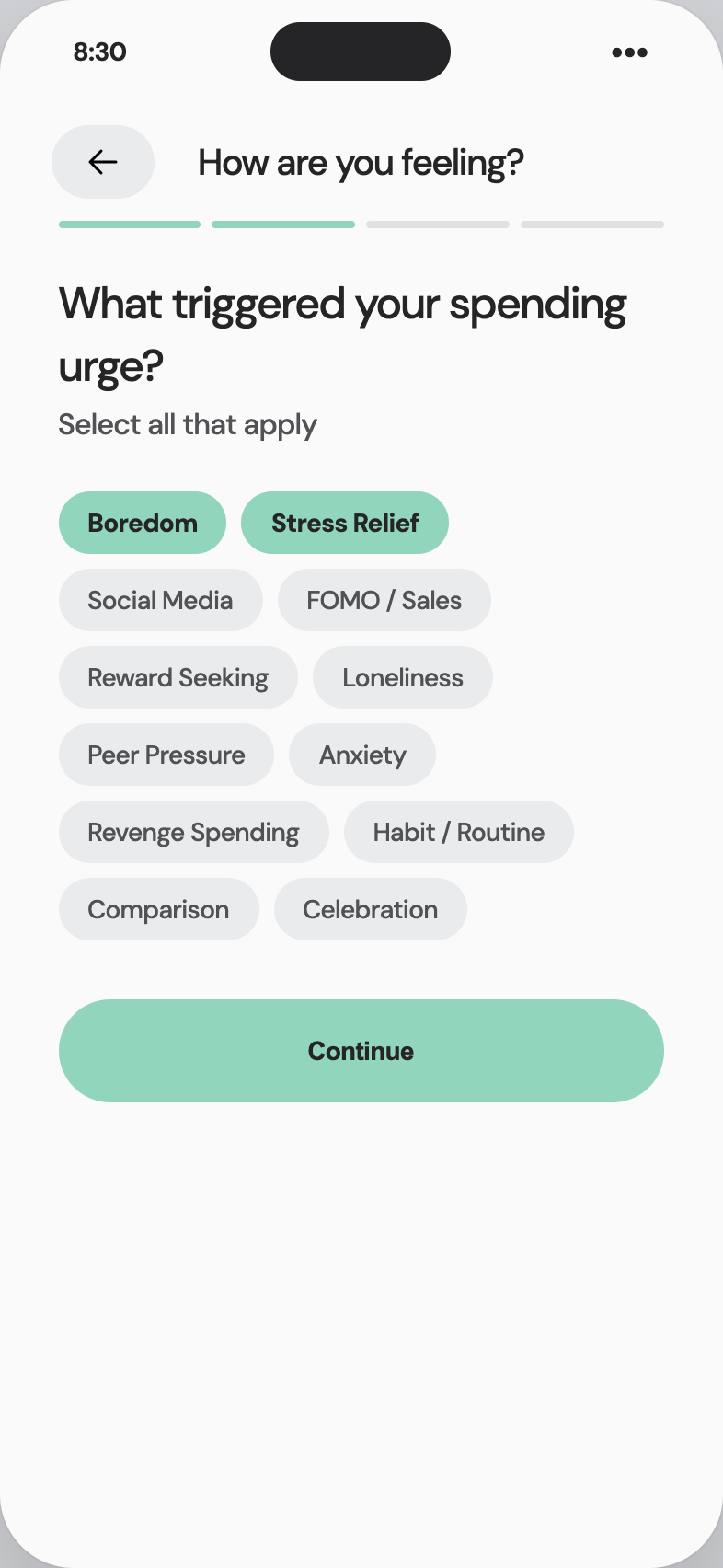Screen dimensions: 723x1568
Task: Select the Comparison chip
Action: click(159, 909)
